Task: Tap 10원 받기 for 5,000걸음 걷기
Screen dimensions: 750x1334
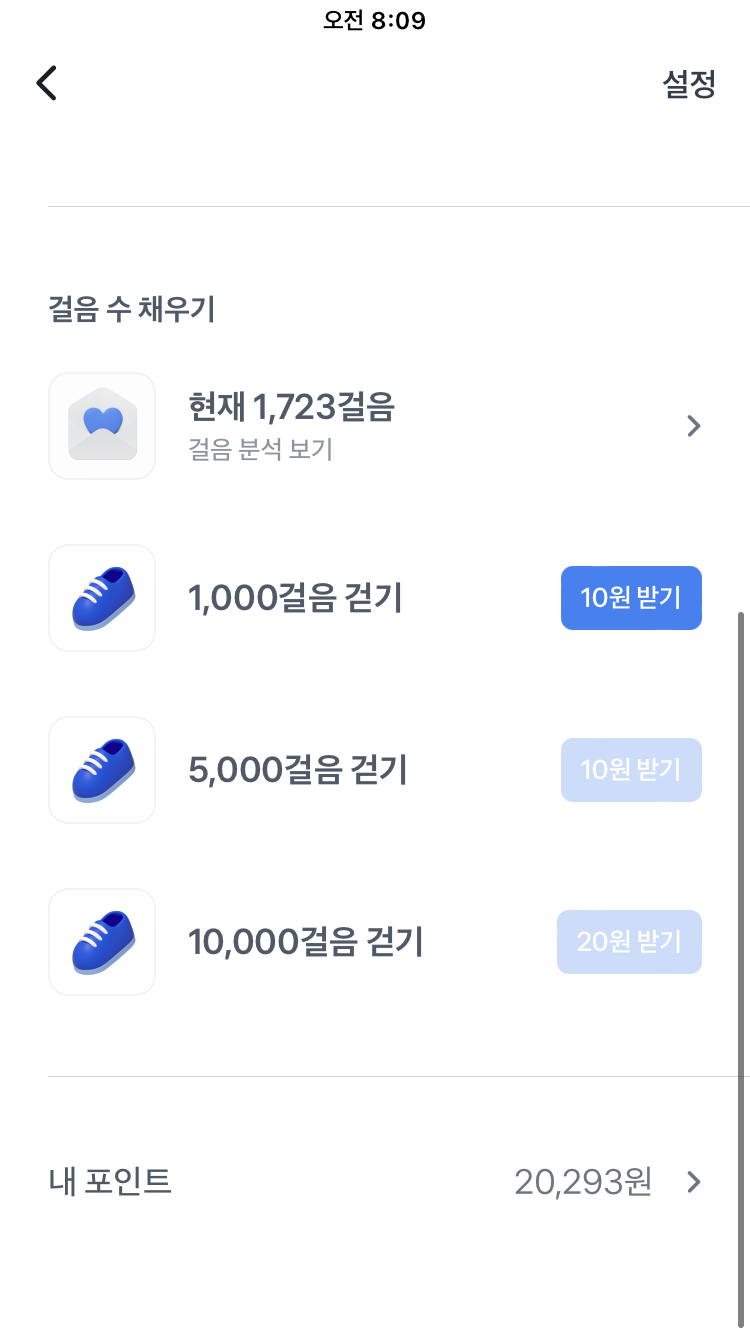Action: (631, 770)
